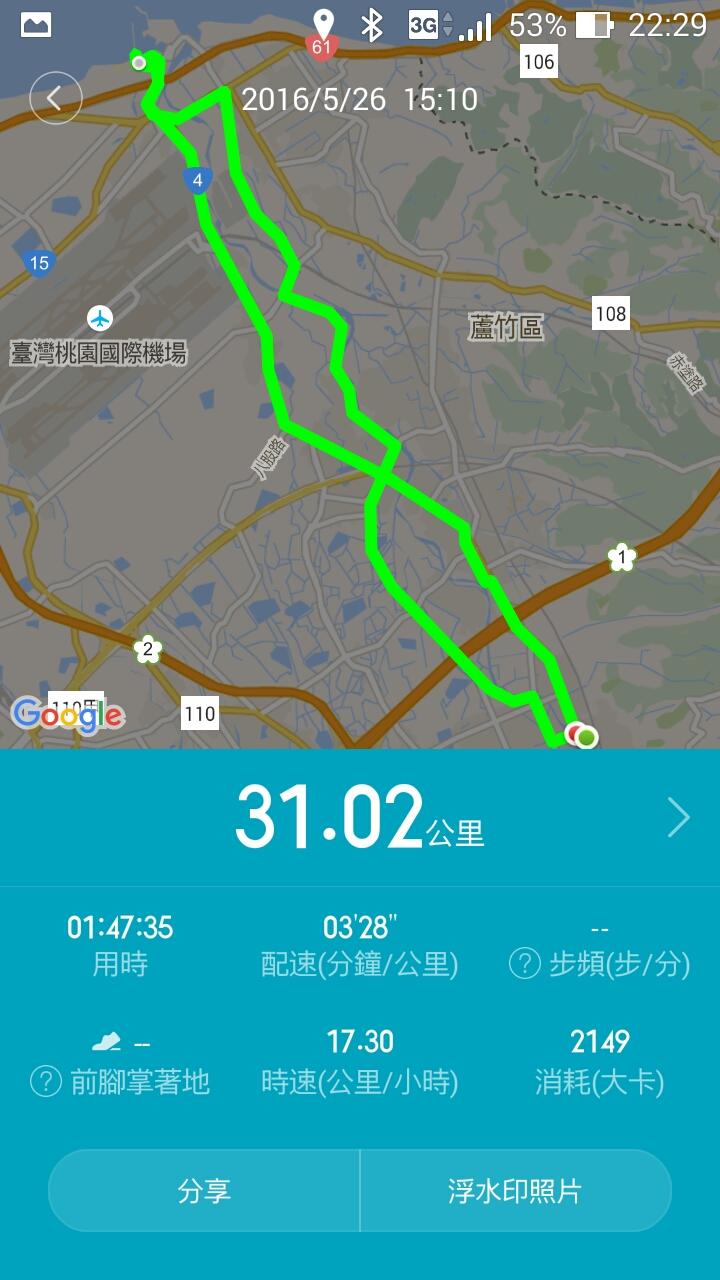Show help for 步頻 cadence
The image size is (720, 1280).
(x=525, y=964)
